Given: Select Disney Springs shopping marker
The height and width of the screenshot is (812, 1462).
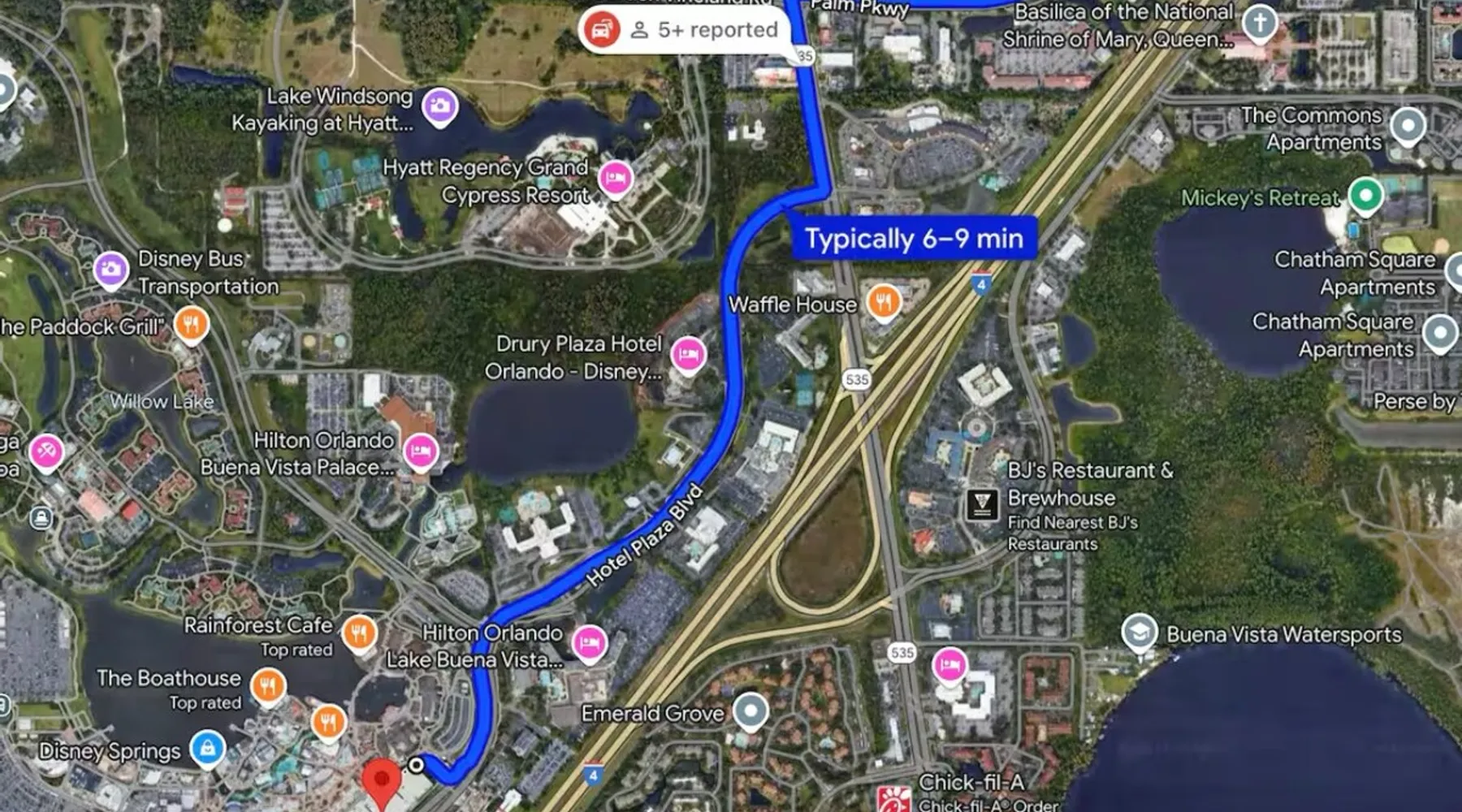Looking at the screenshot, I should pos(207,747).
